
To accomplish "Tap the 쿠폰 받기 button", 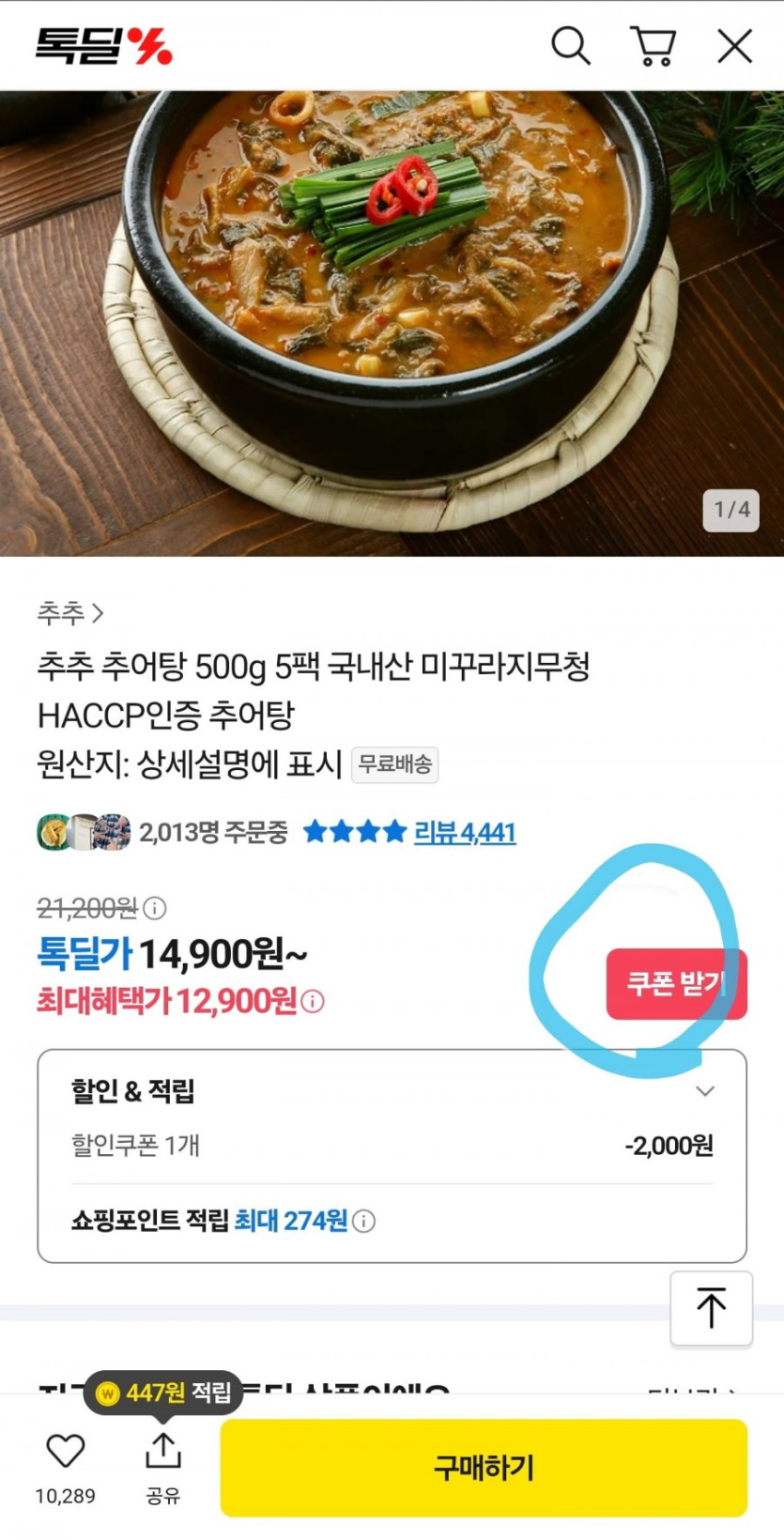I will (676, 983).
